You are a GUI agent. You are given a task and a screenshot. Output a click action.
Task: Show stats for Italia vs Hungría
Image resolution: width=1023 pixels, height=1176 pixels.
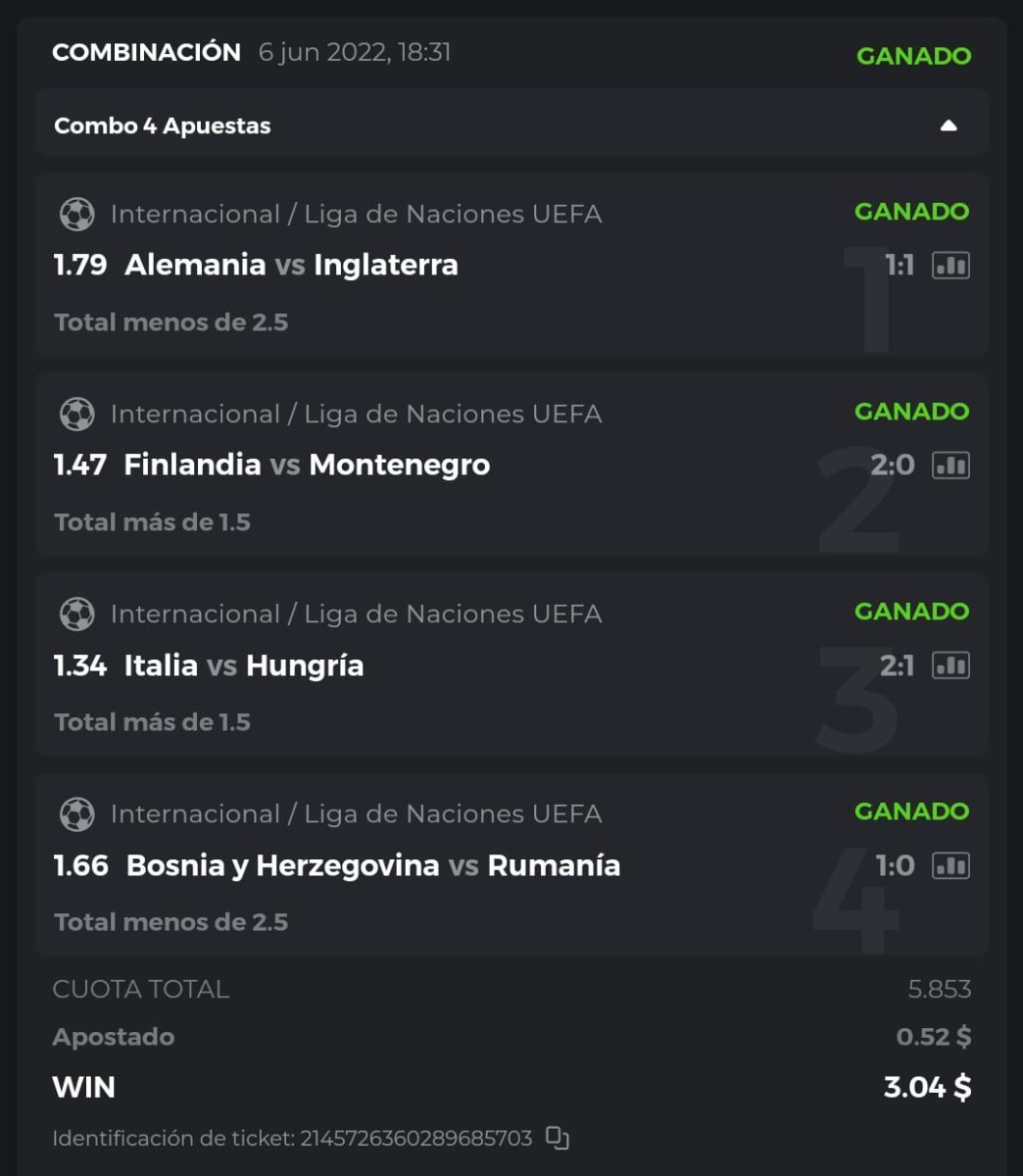(950, 665)
